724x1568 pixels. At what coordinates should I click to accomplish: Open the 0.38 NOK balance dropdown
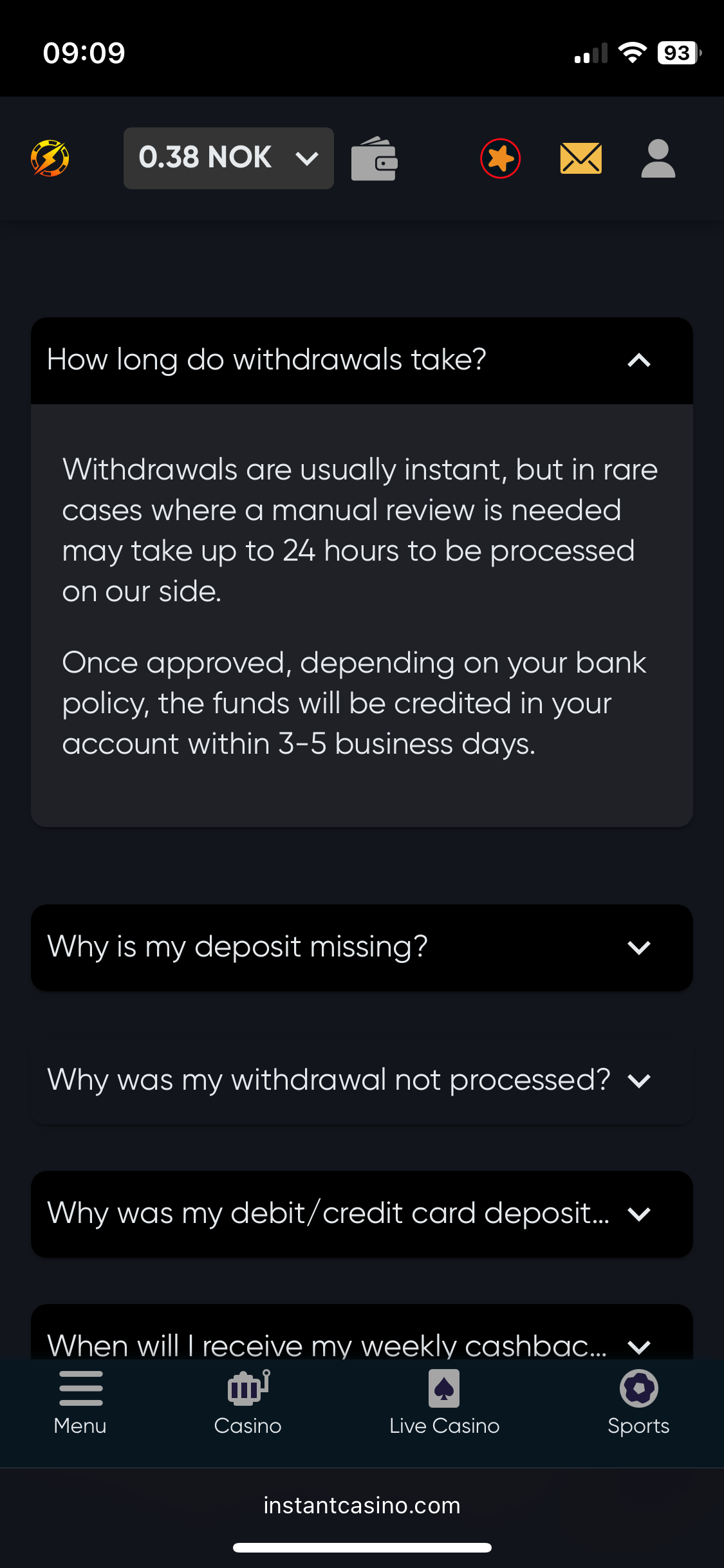tap(228, 158)
